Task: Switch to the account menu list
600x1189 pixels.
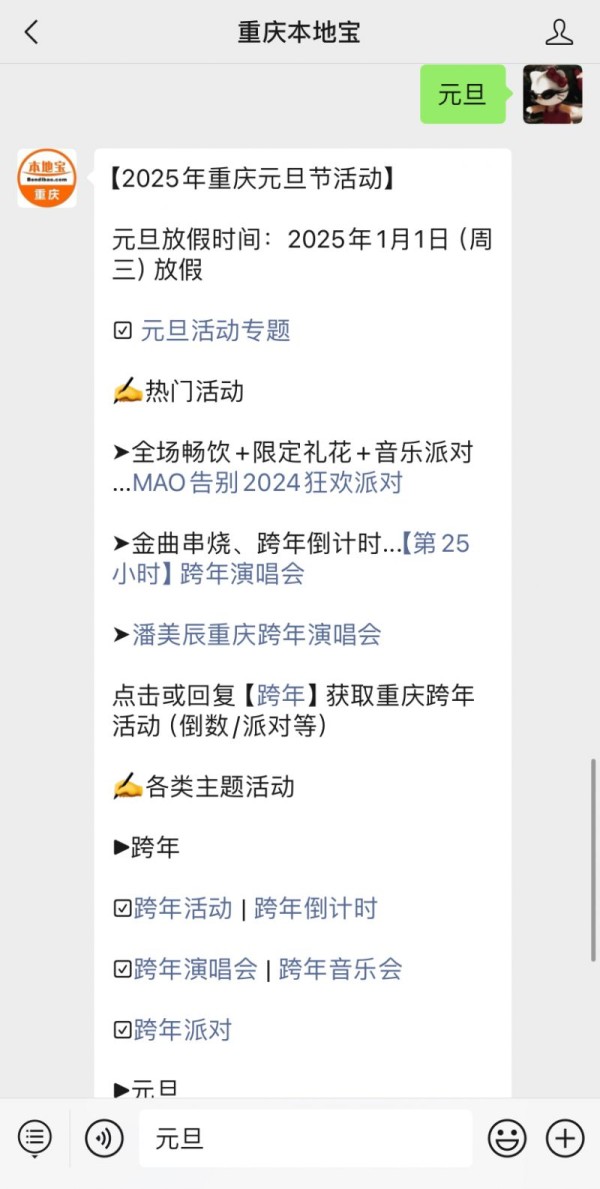Action: 35,1138
